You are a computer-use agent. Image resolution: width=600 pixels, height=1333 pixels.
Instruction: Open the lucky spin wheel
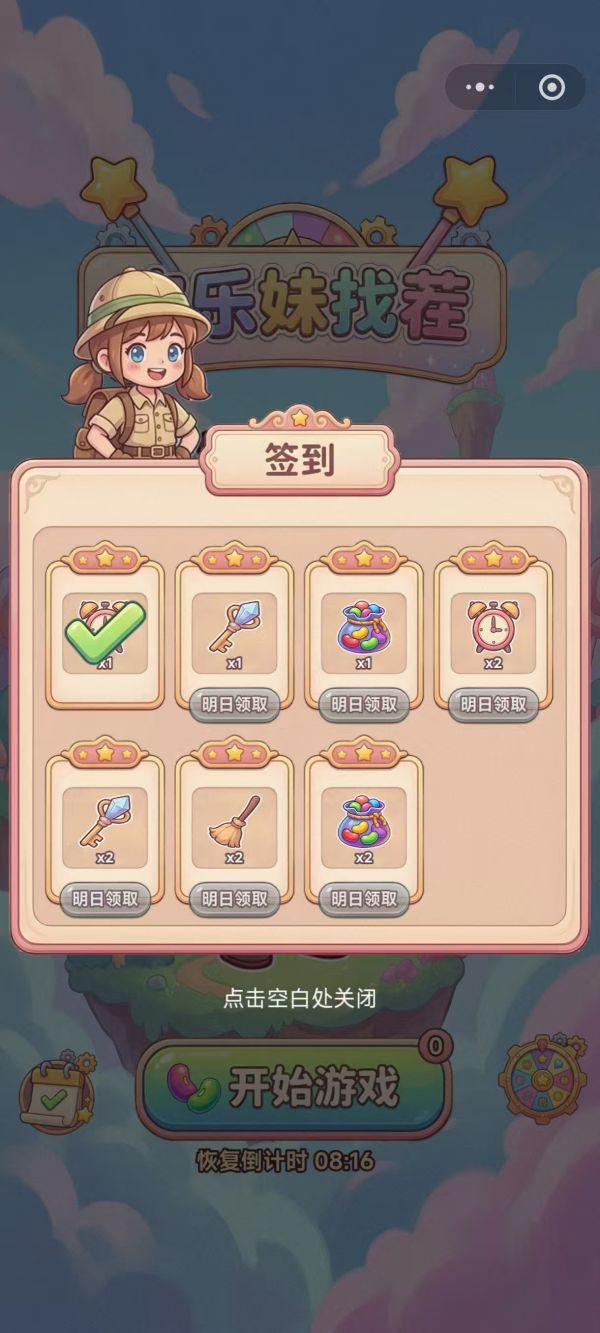(x=544, y=1085)
